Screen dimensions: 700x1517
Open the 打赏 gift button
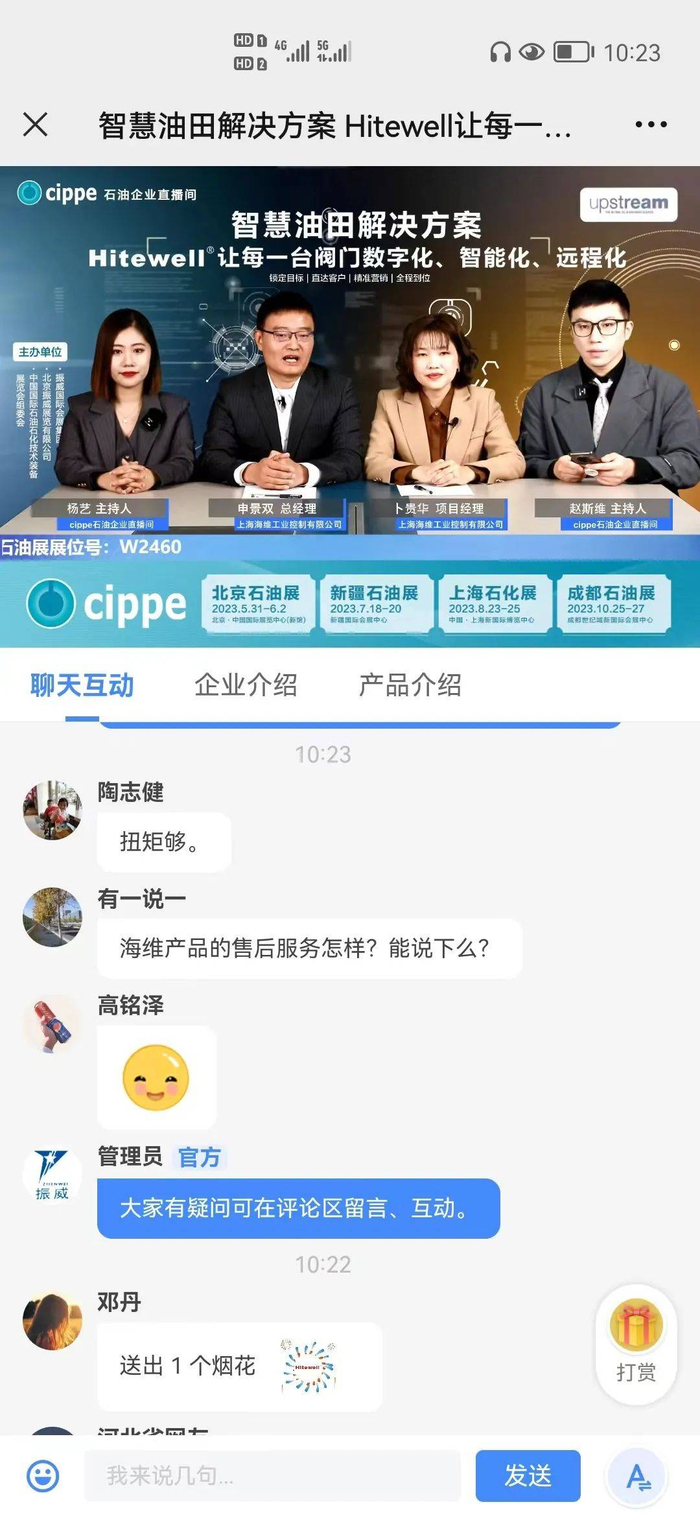(x=636, y=1343)
